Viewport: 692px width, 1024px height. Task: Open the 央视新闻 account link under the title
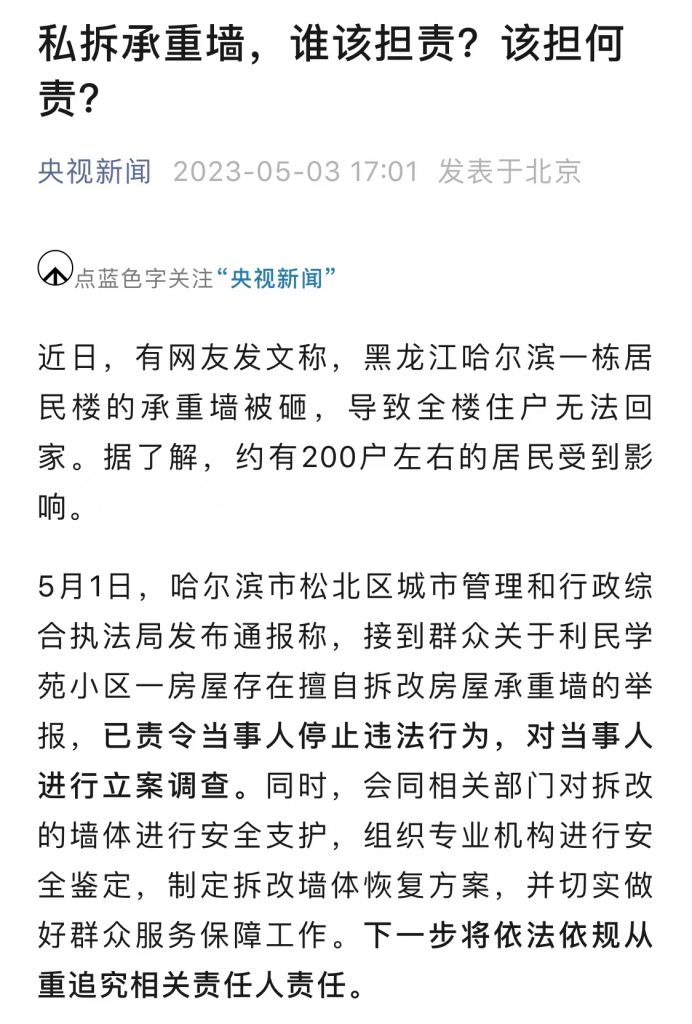(95, 171)
